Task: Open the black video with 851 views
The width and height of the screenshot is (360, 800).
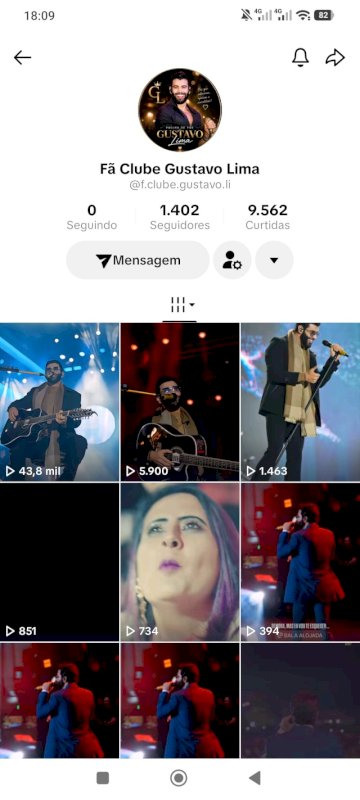Action: (59, 562)
